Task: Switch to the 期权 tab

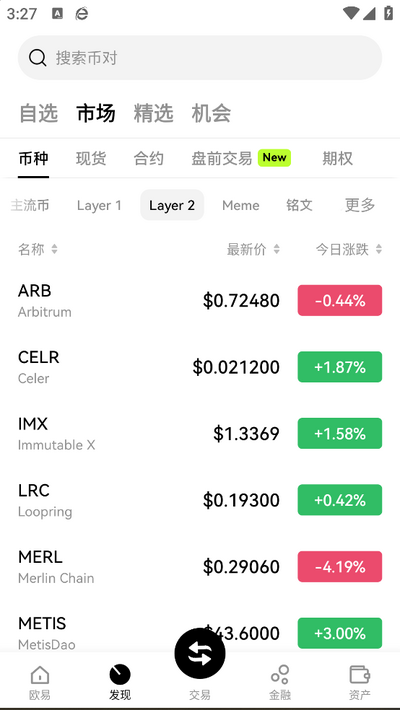Action: [x=337, y=158]
